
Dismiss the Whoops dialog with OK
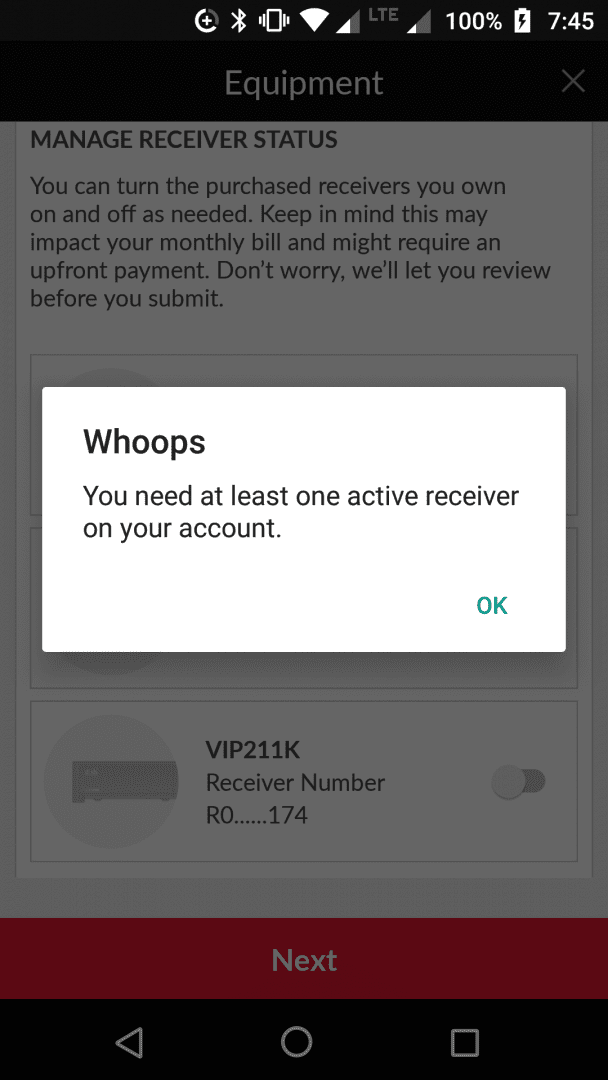point(492,605)
